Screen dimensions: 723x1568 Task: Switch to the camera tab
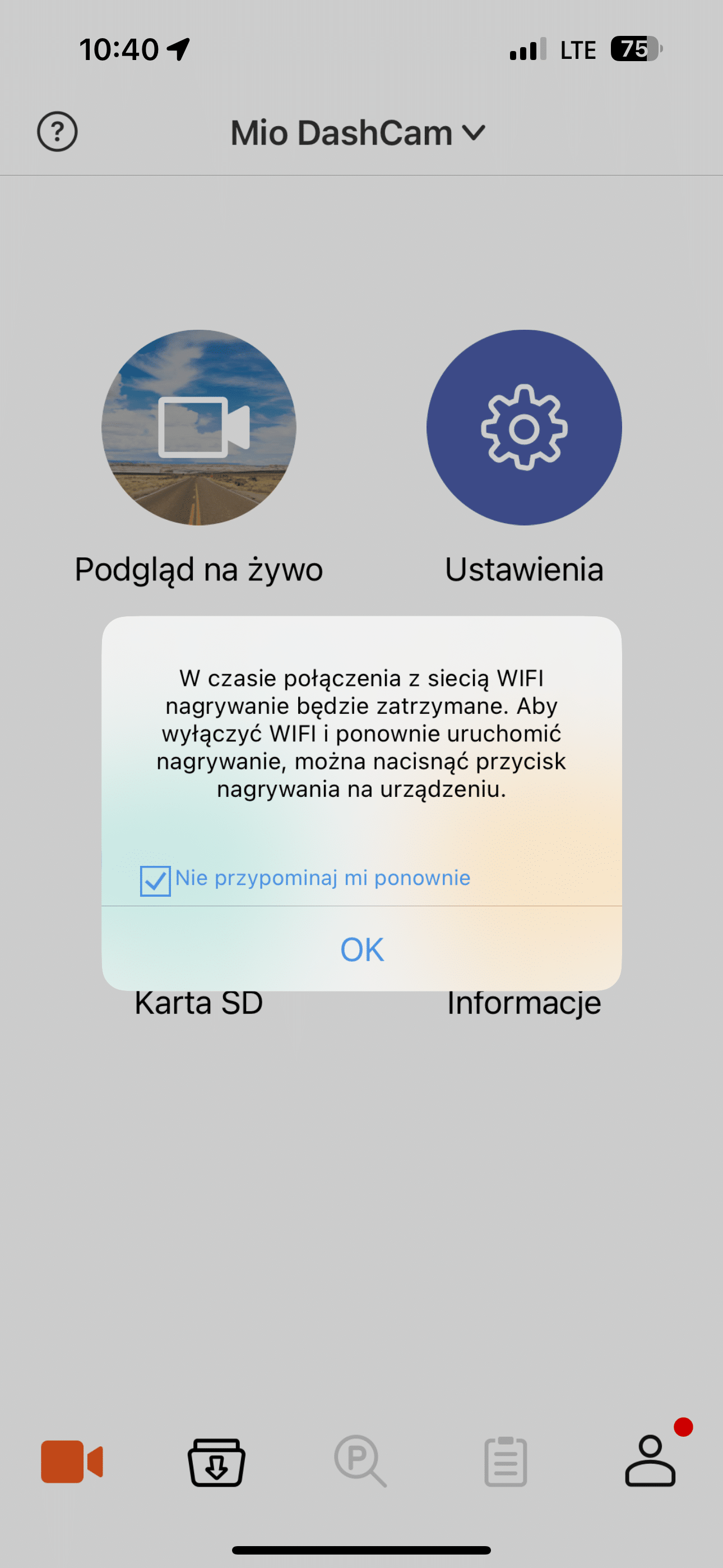(x=72, y=1461)
